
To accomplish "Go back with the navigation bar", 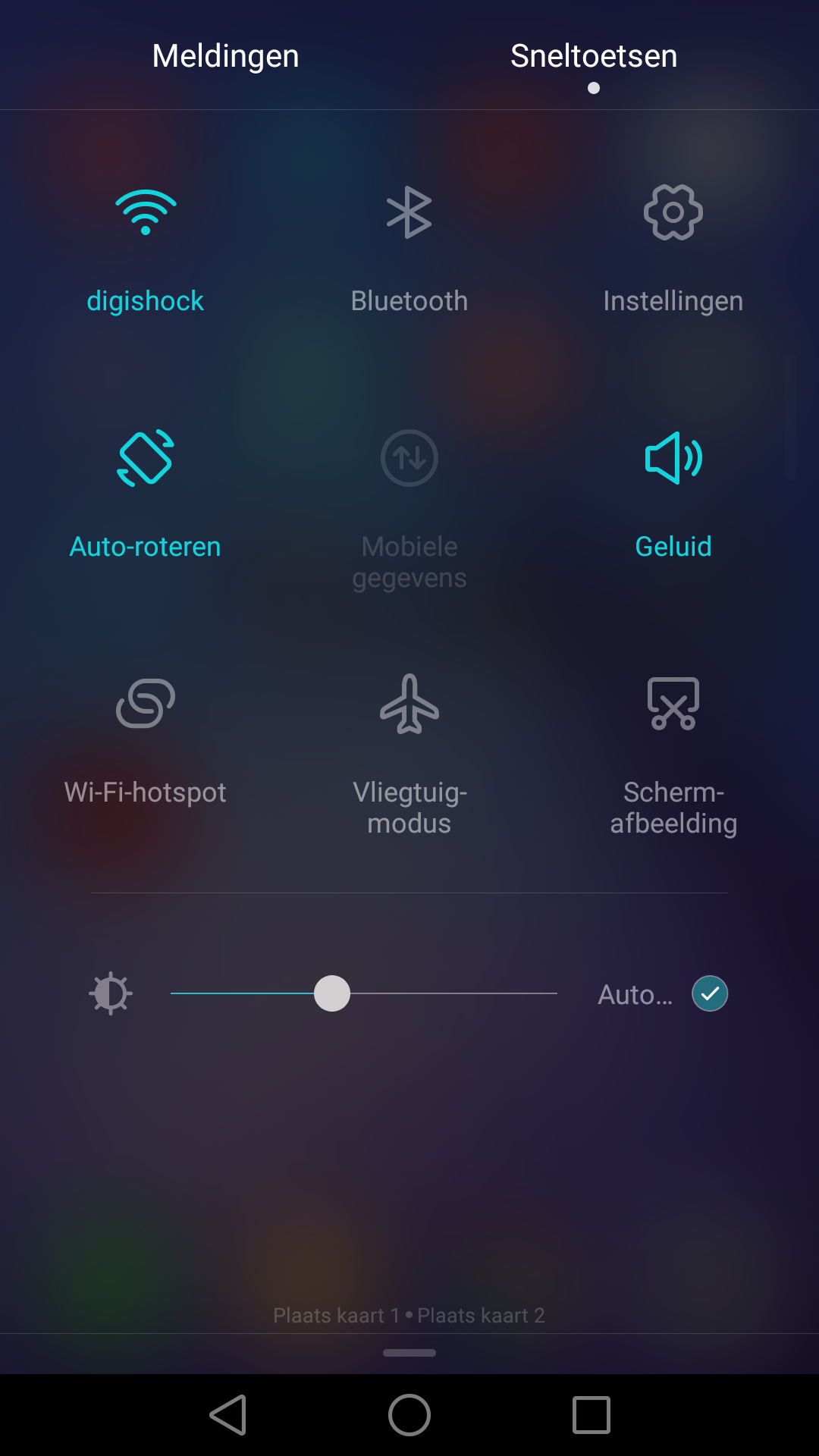I will click(x=227, y=1415).
